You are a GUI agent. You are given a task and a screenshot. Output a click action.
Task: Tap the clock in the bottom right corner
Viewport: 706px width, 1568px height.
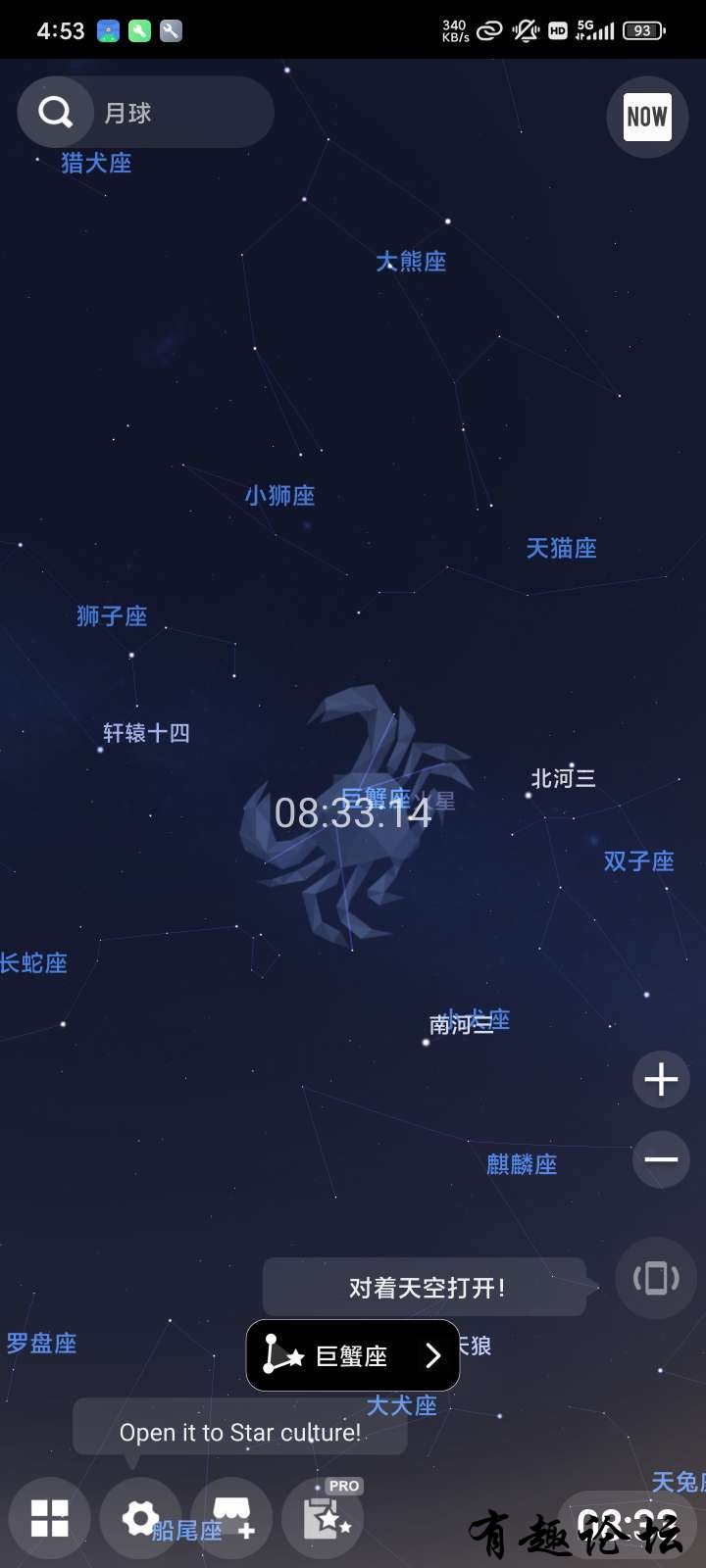(x=628, y=1526)
